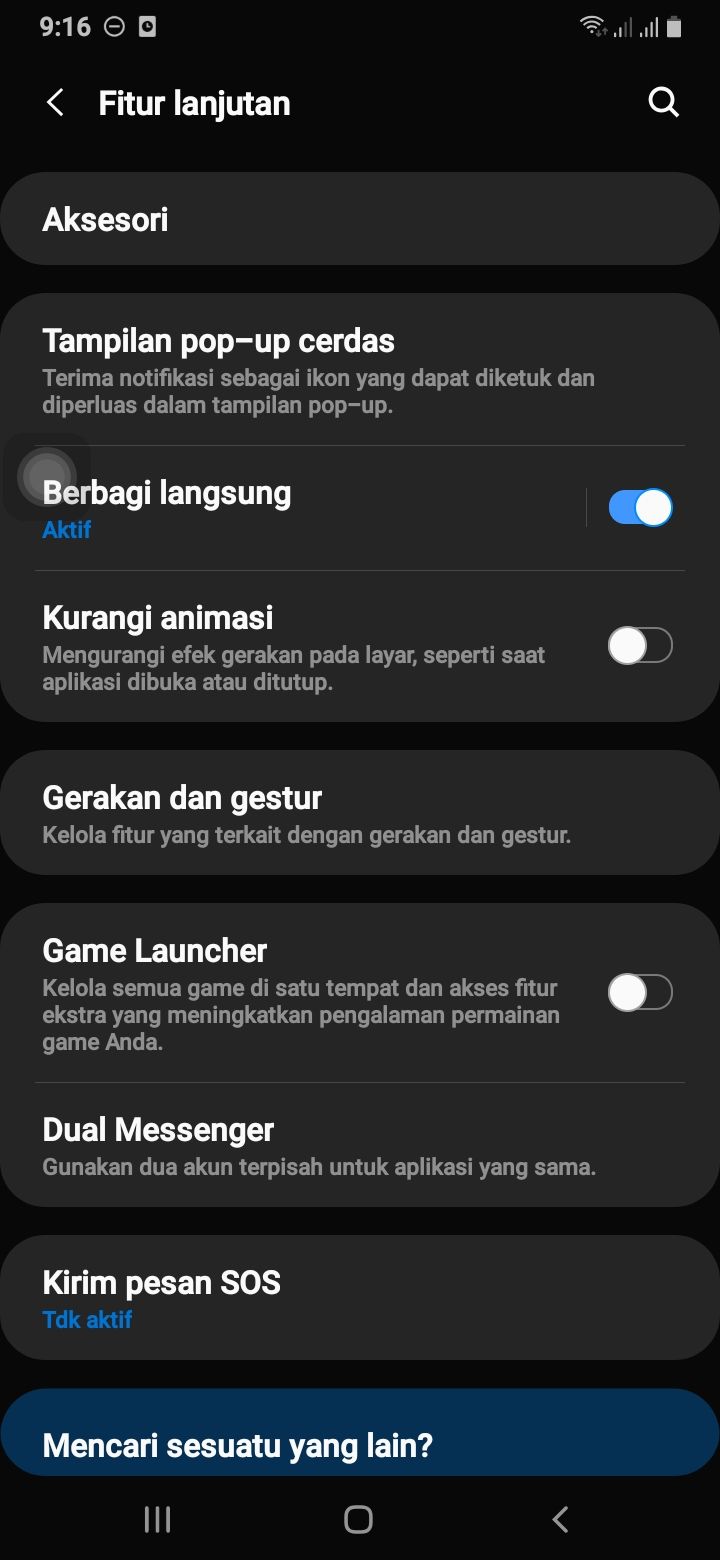Viewport: 720px width, 1560px height.
Task: Open recent apps from navigation bar
Action: pos(158,1520)
